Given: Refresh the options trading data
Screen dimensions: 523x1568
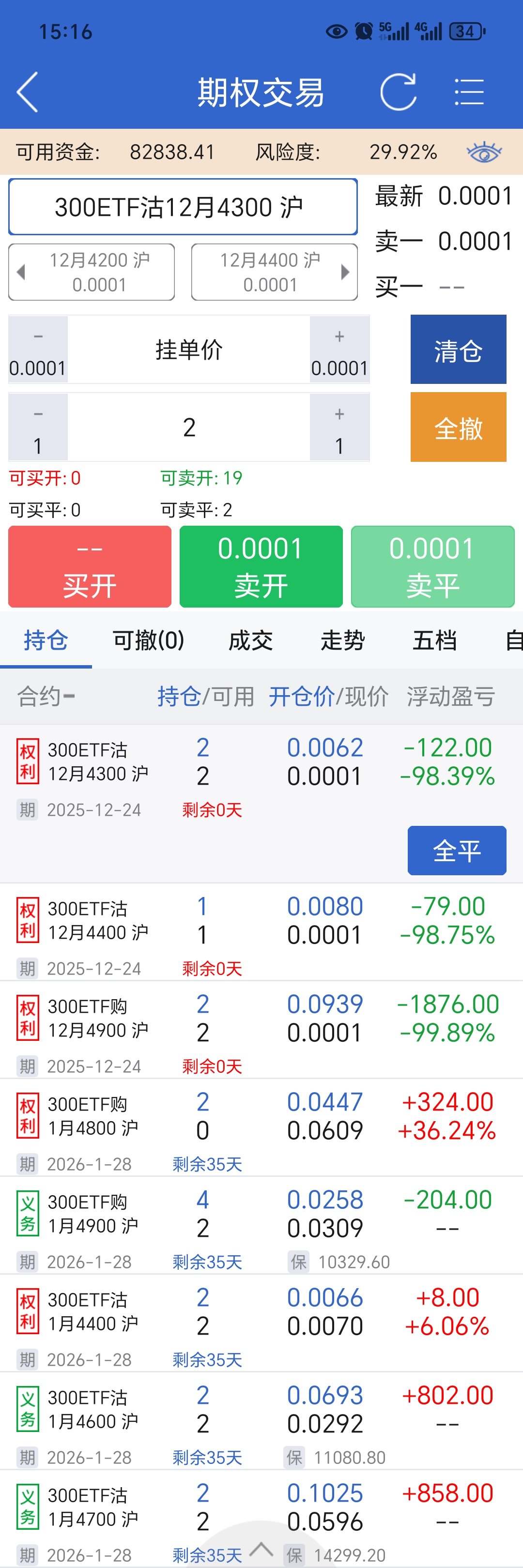Looking at the screenshot, I should [398, 92].
